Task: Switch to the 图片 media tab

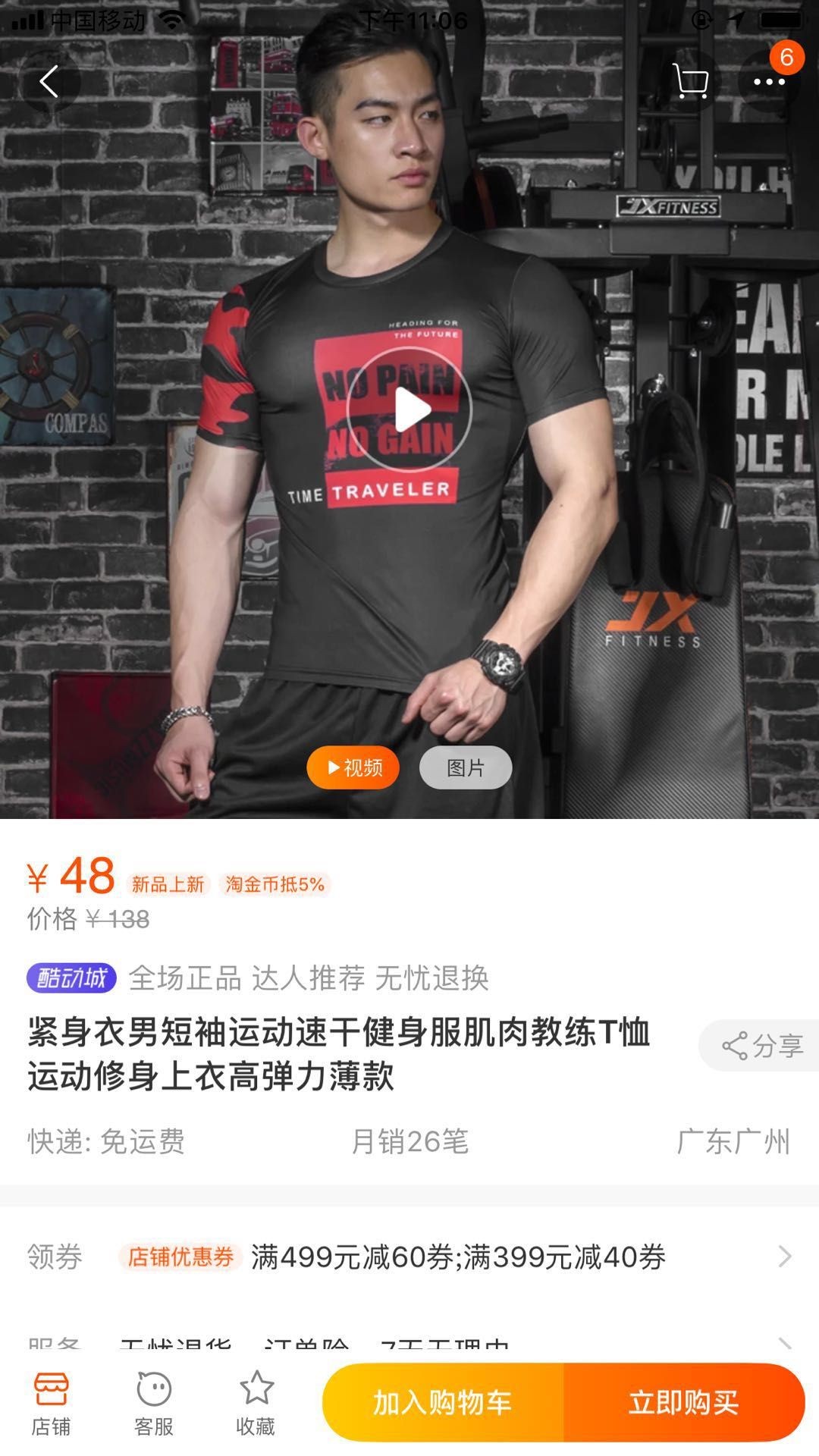Action: click(x=466, y=767)
